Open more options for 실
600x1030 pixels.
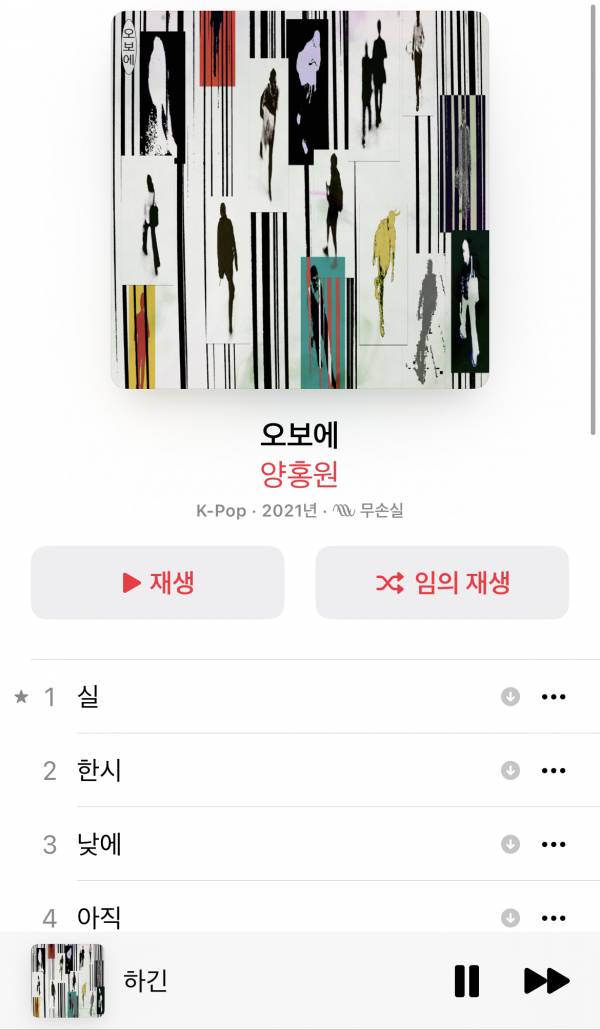click(x=553, y=697)
